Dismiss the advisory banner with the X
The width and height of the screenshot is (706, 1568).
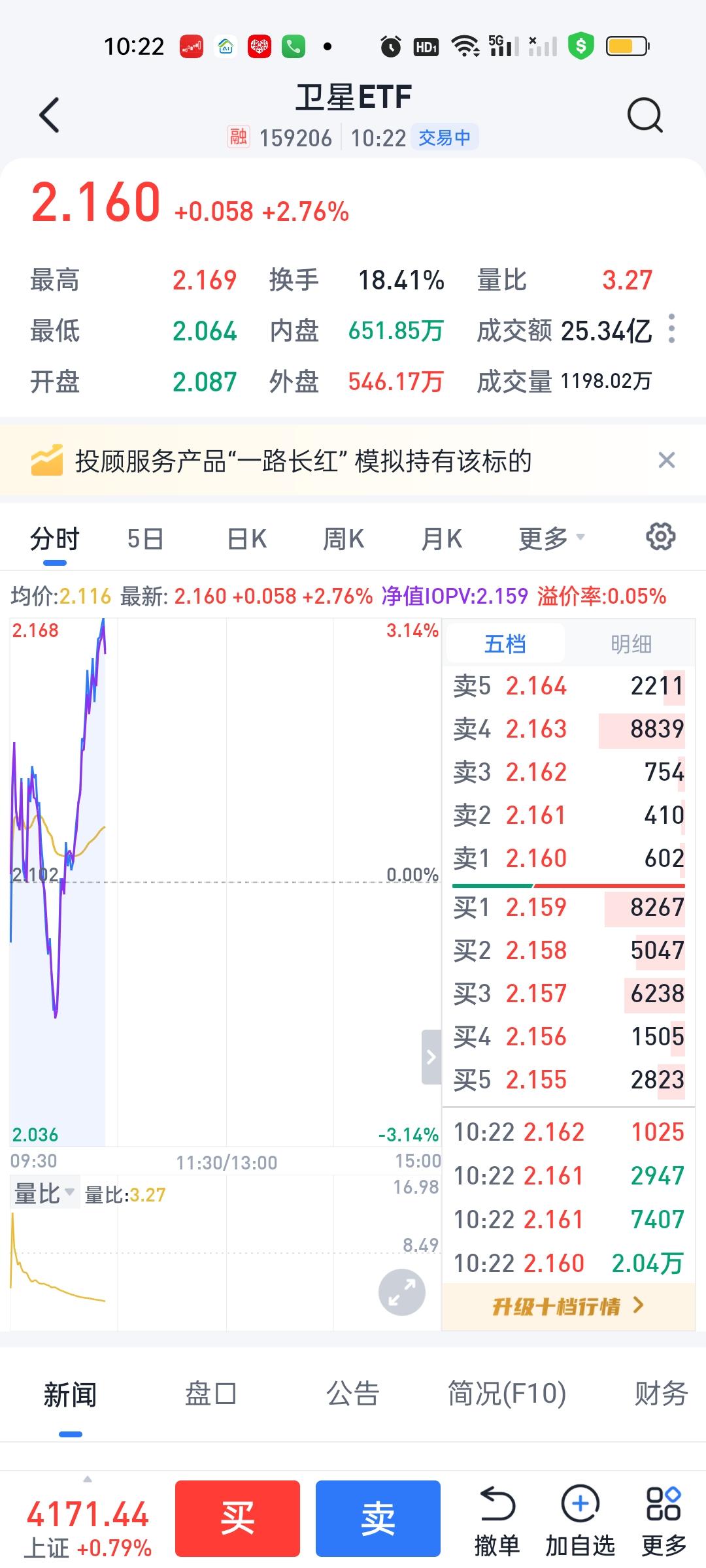point(666,461)
